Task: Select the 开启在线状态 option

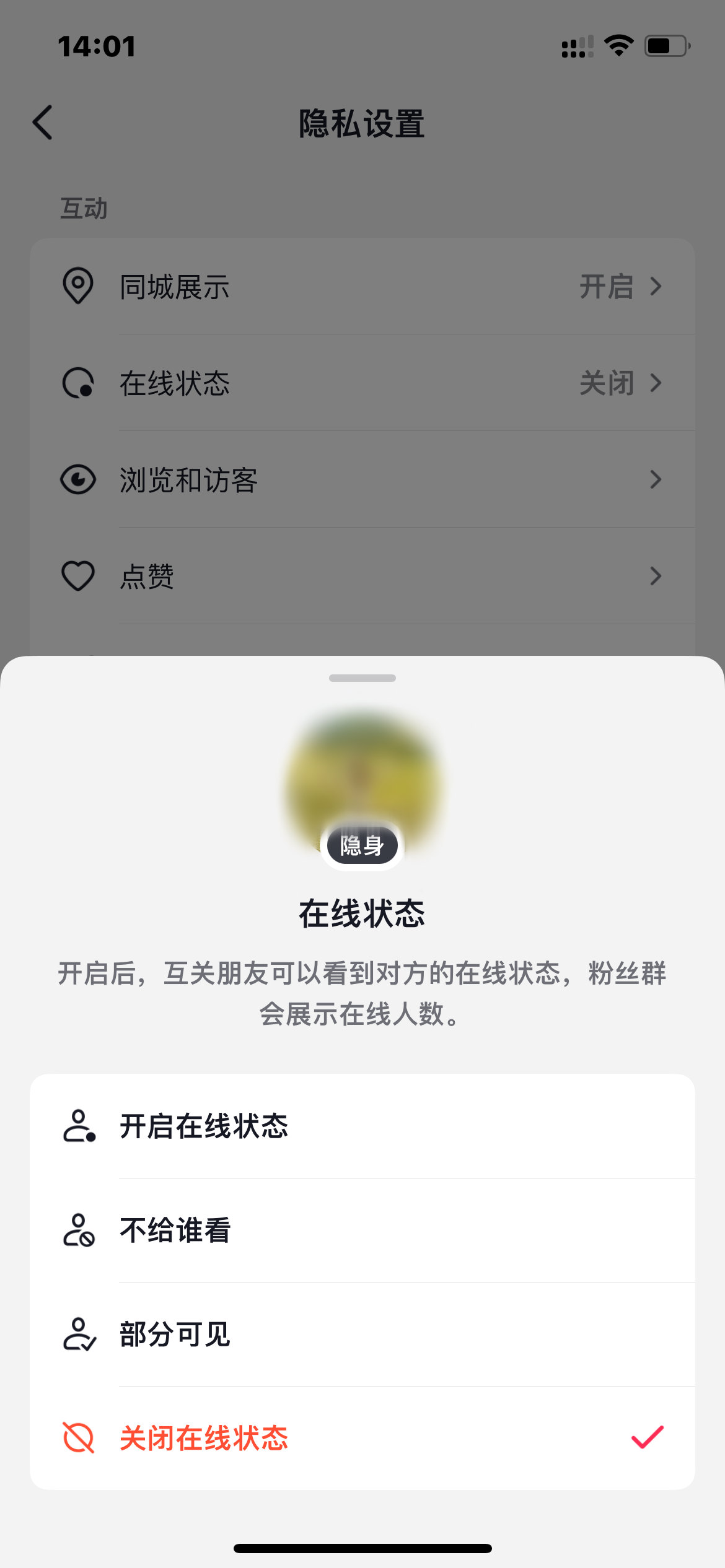Action: point(203,1127)
